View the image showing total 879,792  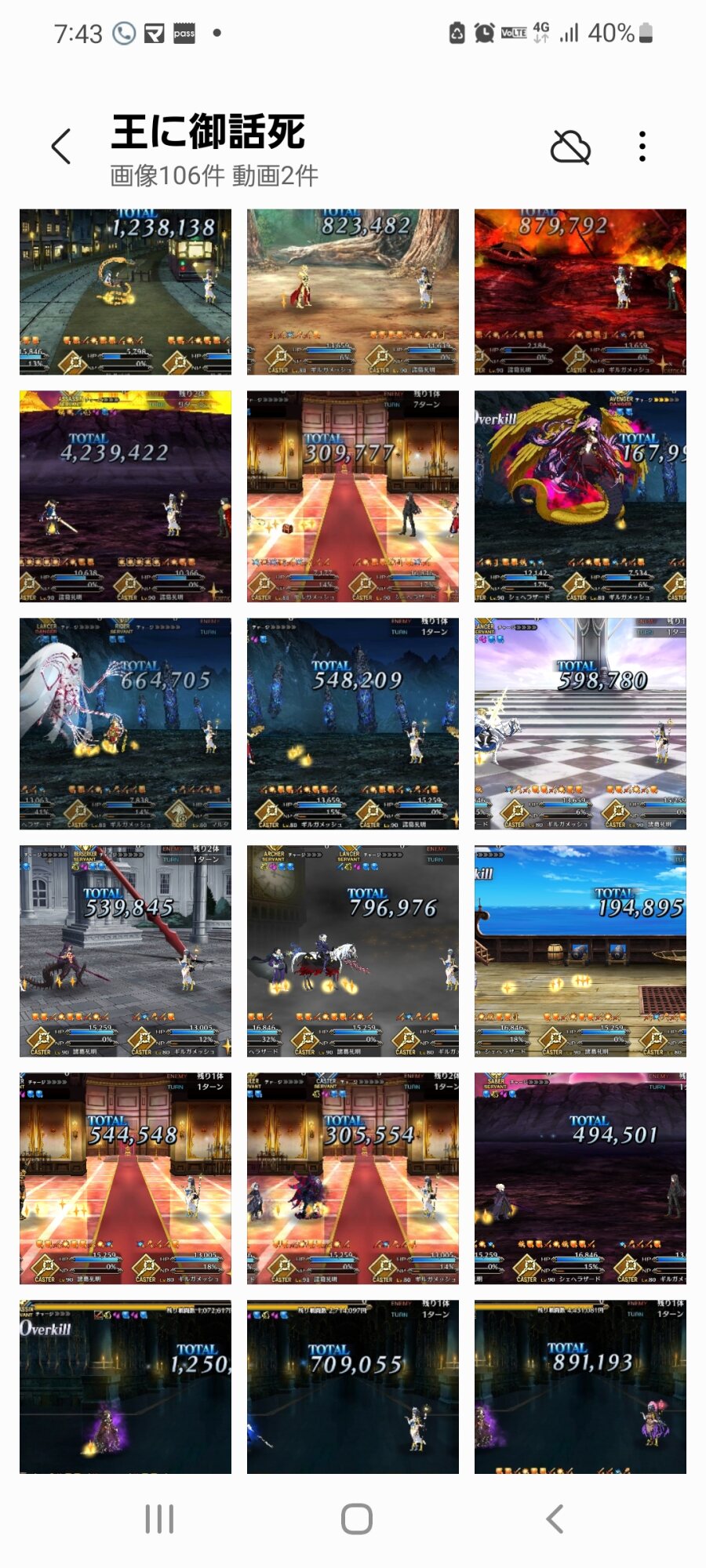(x=580, y=292)
